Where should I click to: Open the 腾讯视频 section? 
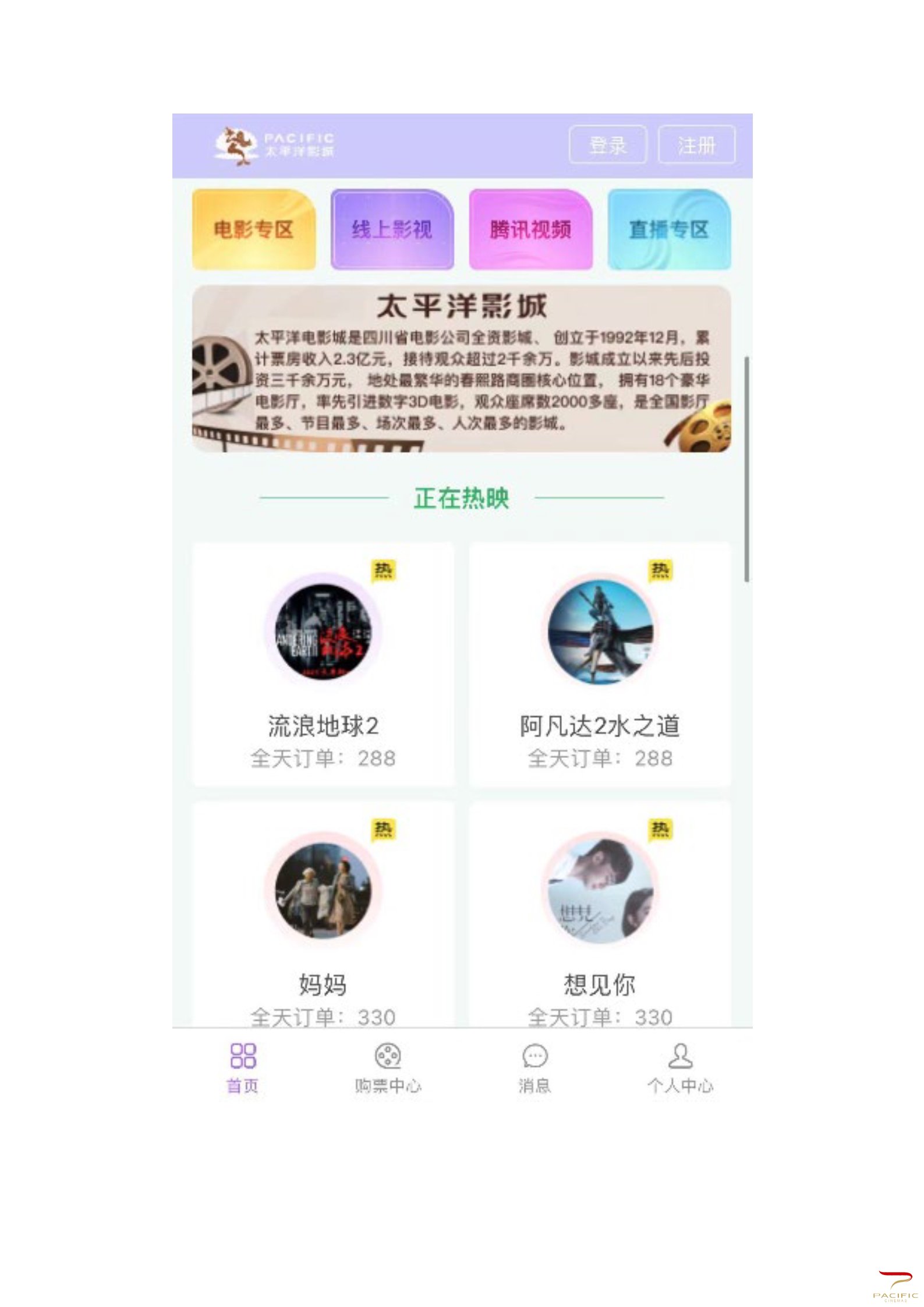pyautogui.click(x=530, y=229)
